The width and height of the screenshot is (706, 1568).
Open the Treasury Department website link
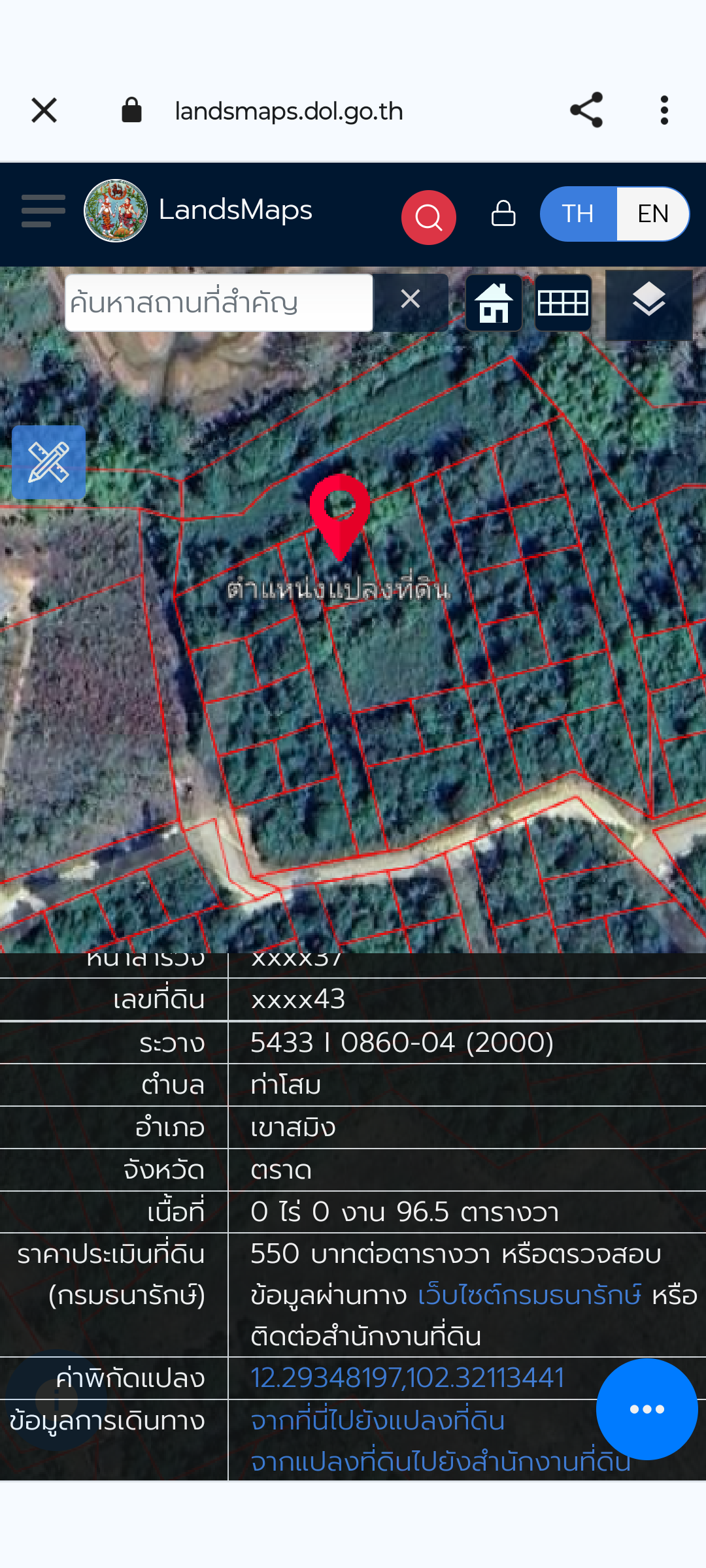[x=529, y=1295]
